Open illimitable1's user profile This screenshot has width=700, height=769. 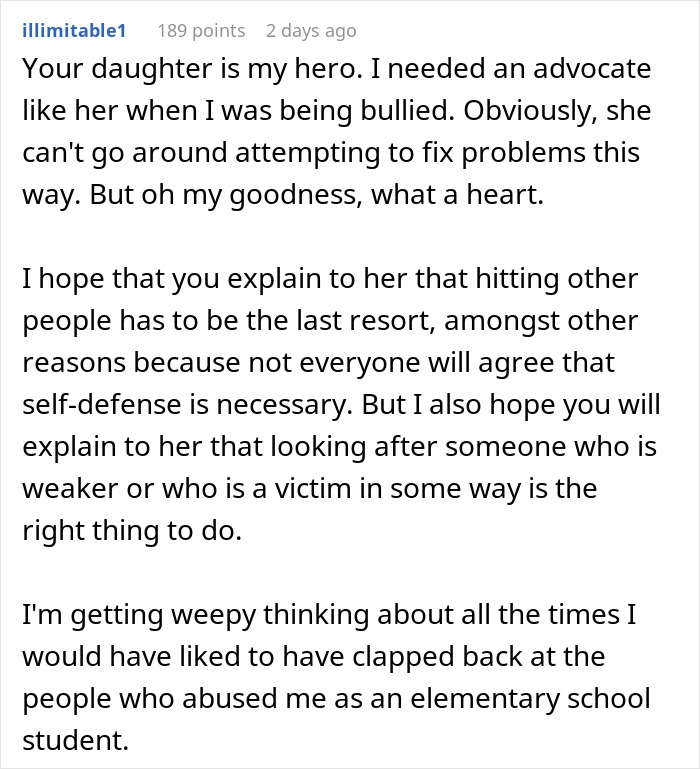75,30
